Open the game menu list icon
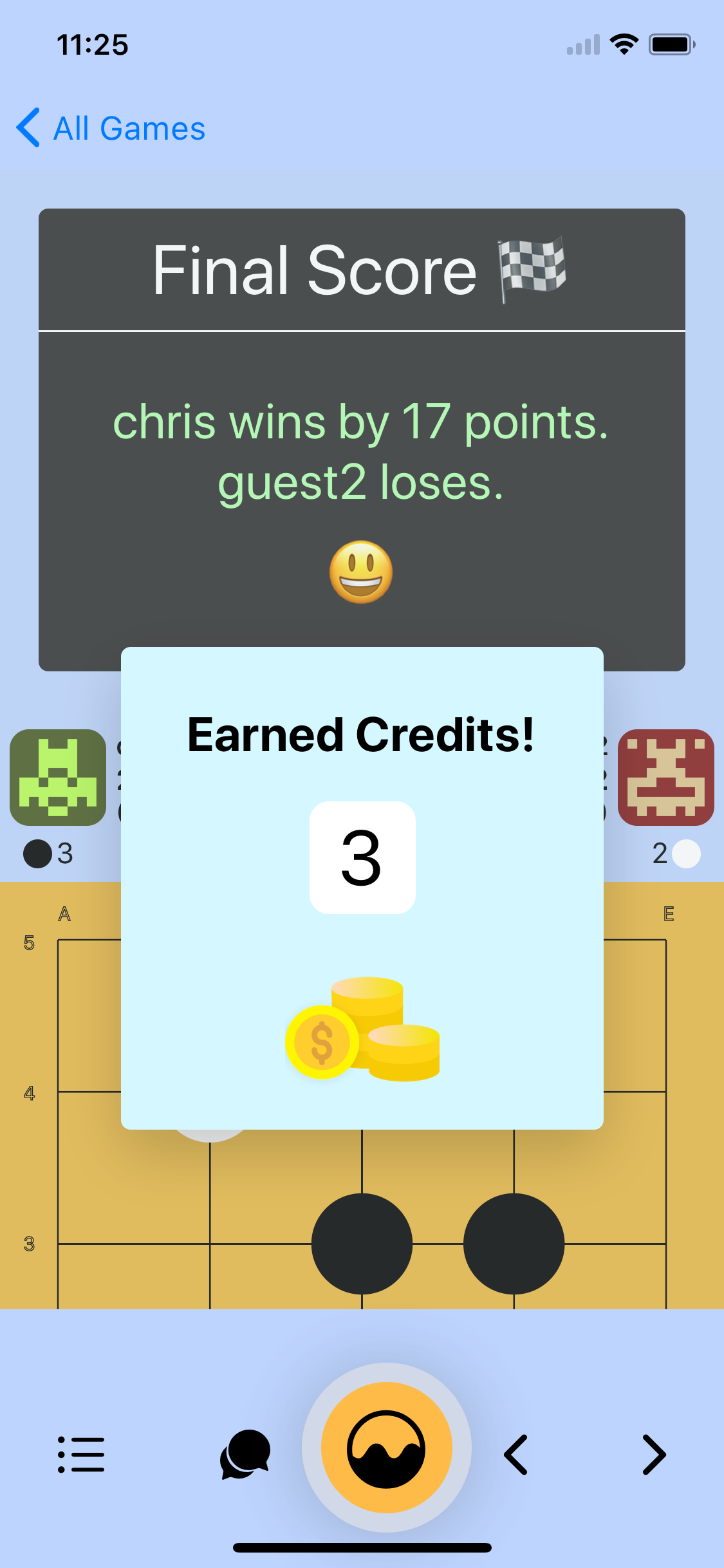This screenshot has width=724, height=1568. 81,1454
